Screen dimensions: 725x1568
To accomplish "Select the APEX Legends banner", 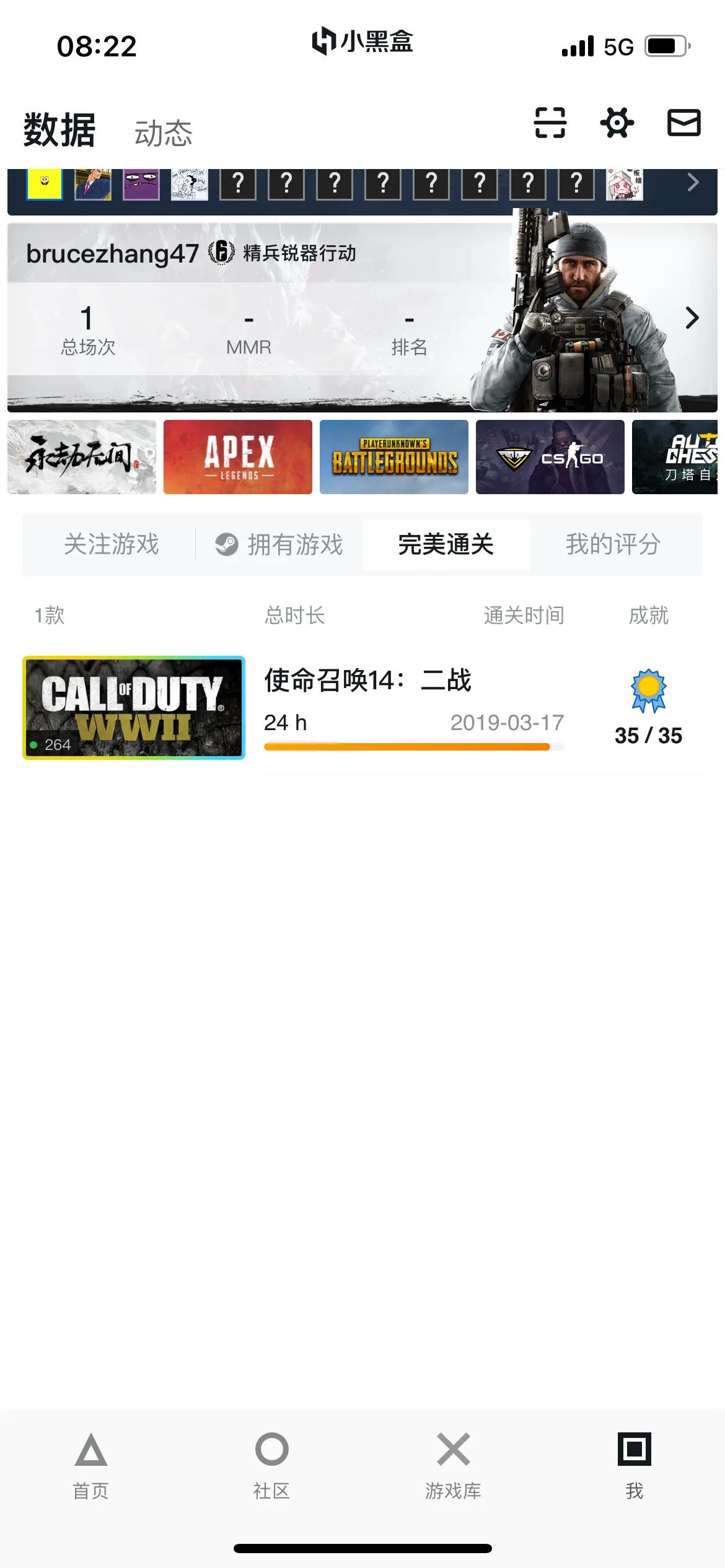I will [x=238, y=457].
